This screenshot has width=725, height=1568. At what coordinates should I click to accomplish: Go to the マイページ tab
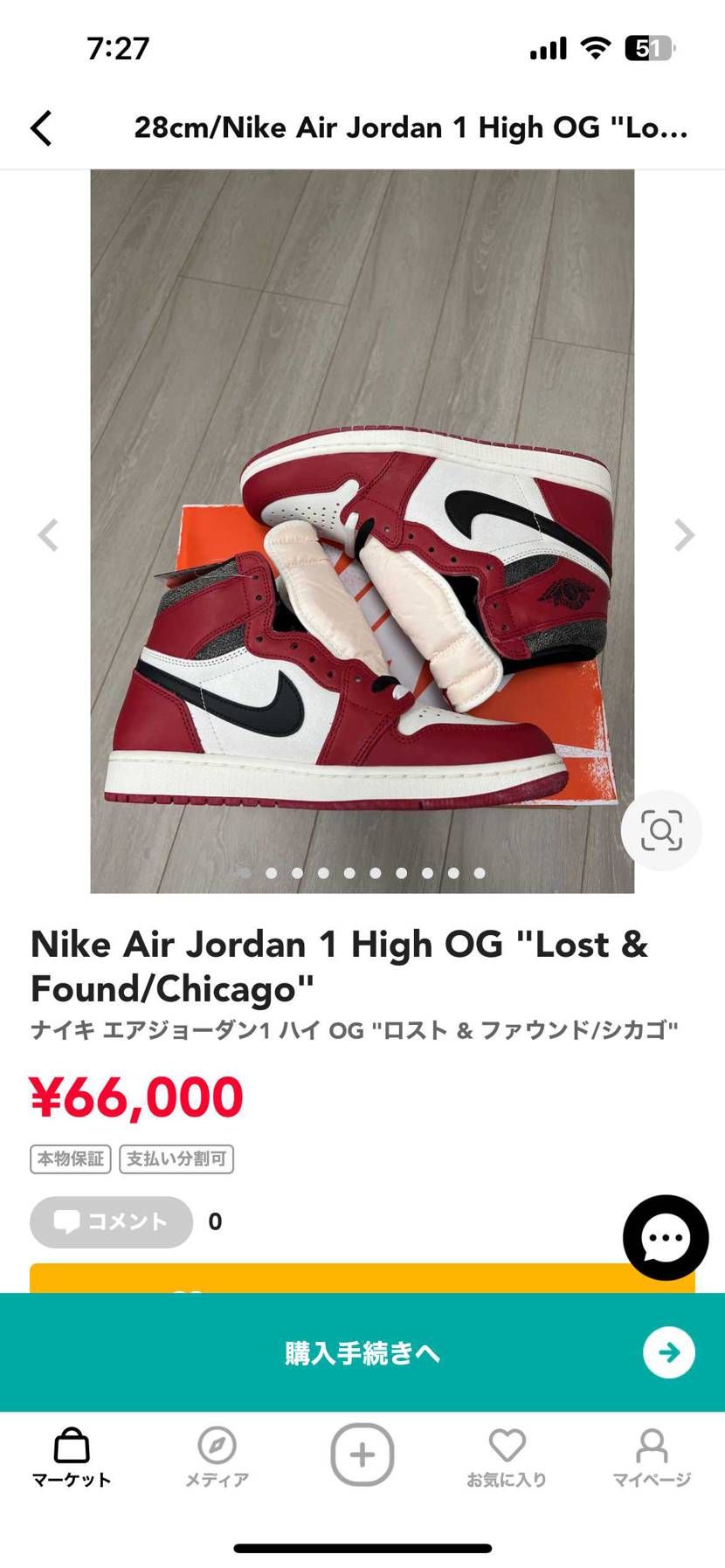(652, 1457)
